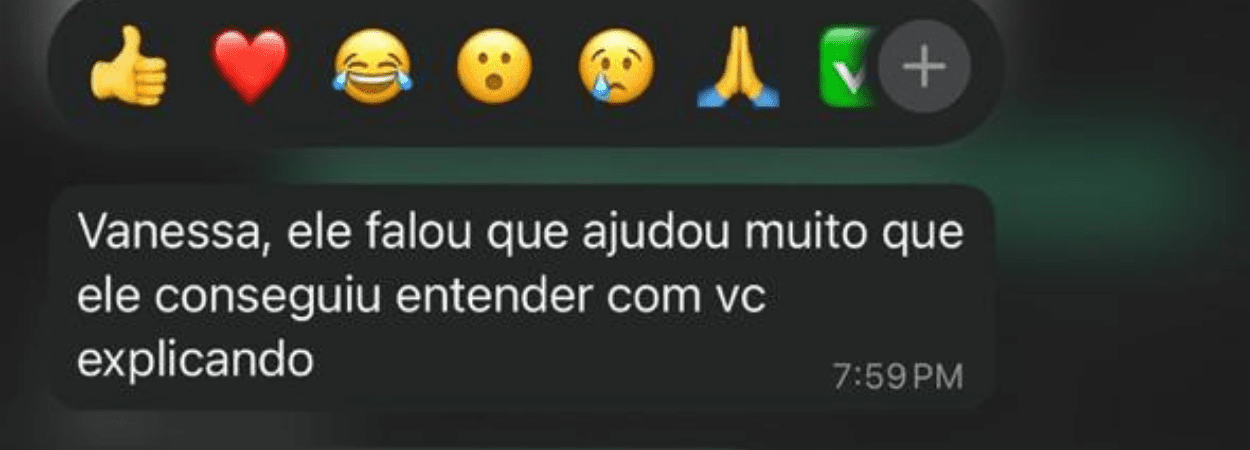React with the crying face emoji
The image size is (1250, 450).
tap(615, 68)
